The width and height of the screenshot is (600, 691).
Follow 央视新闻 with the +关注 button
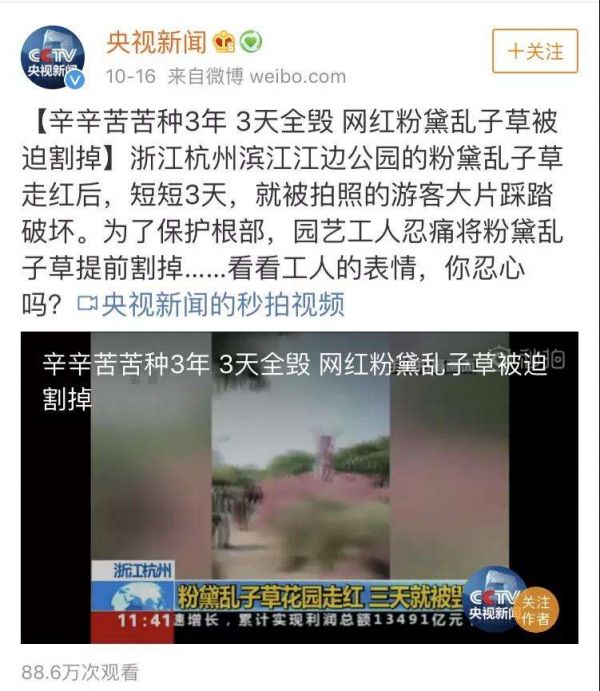point(535,50)
